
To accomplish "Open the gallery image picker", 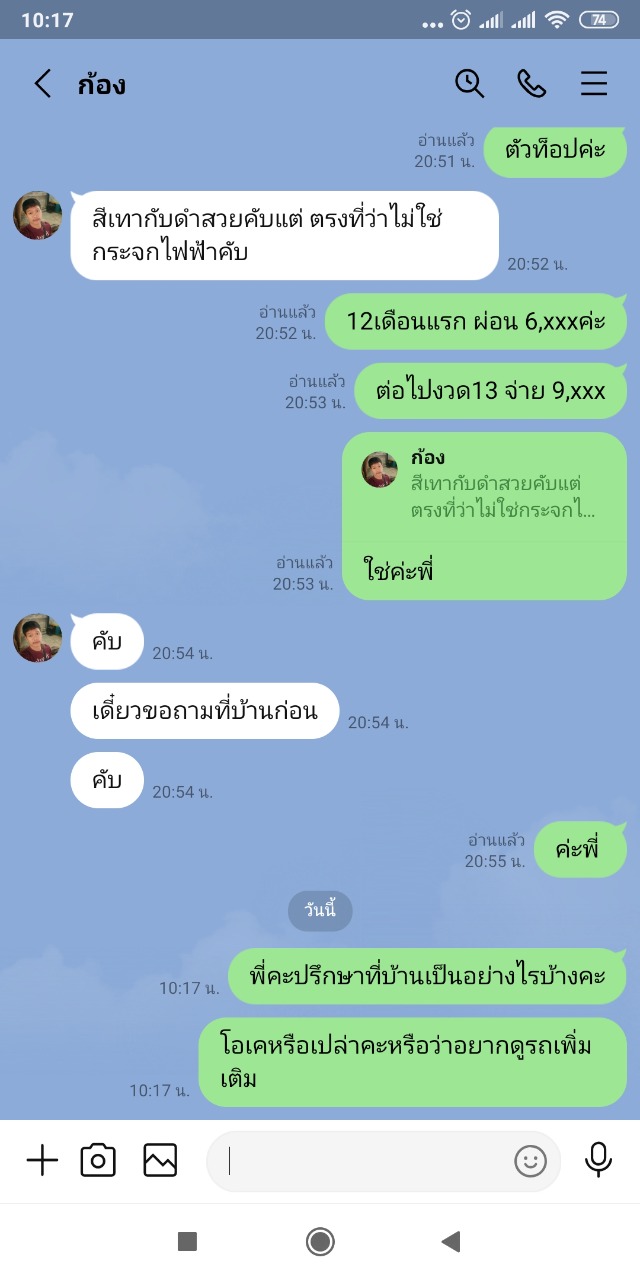I will coord(160,1160).
